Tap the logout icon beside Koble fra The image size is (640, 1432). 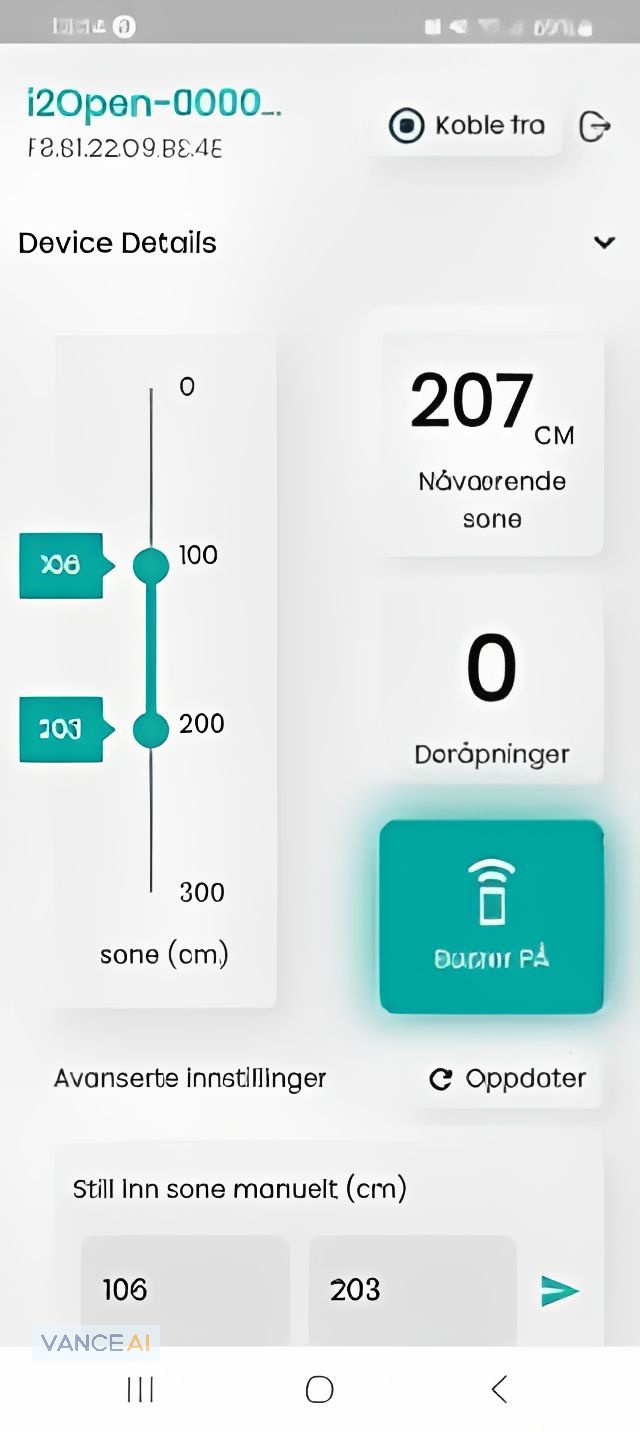pyautogui.click(x=595, y=126)
